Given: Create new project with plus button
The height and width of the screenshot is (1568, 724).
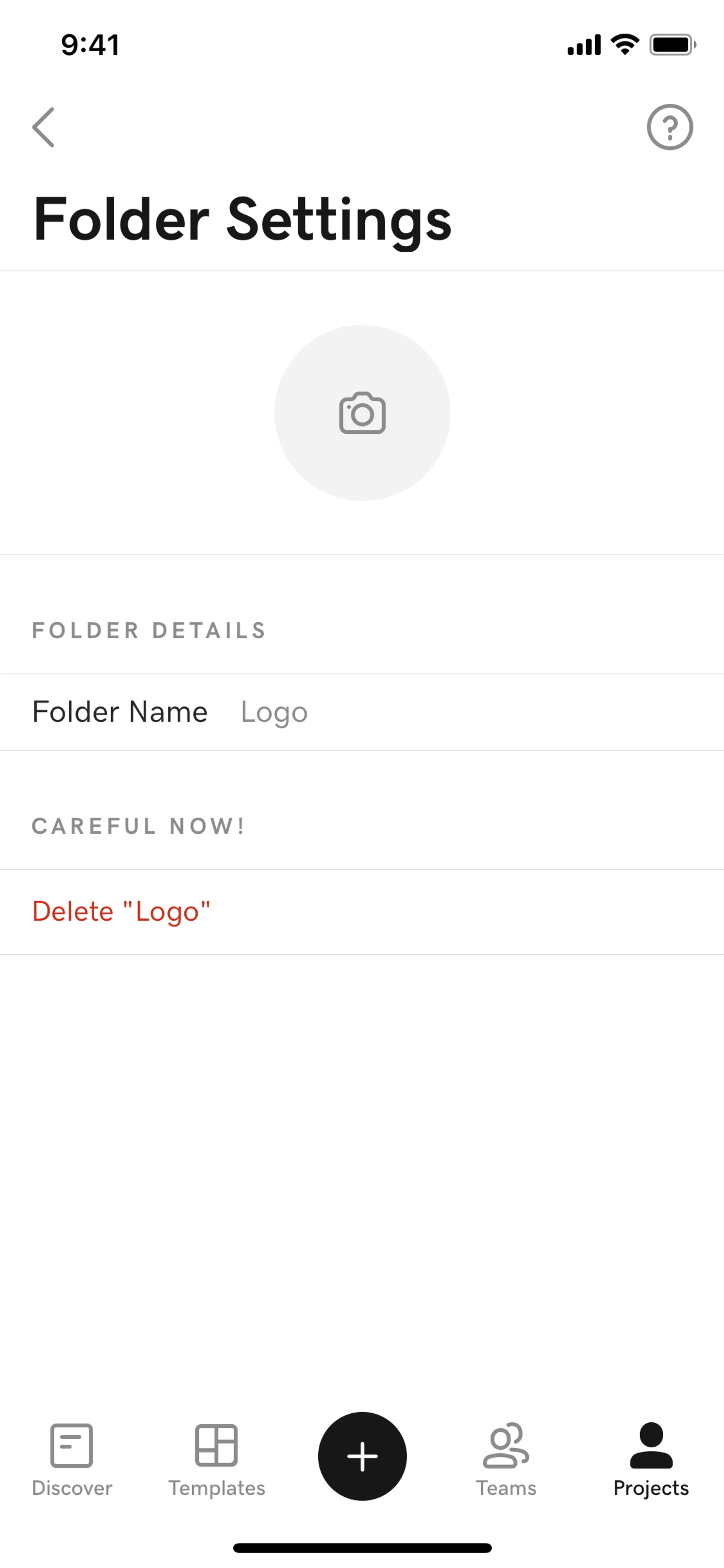Looking at the screenshot, I should [x=362, y=1455].
